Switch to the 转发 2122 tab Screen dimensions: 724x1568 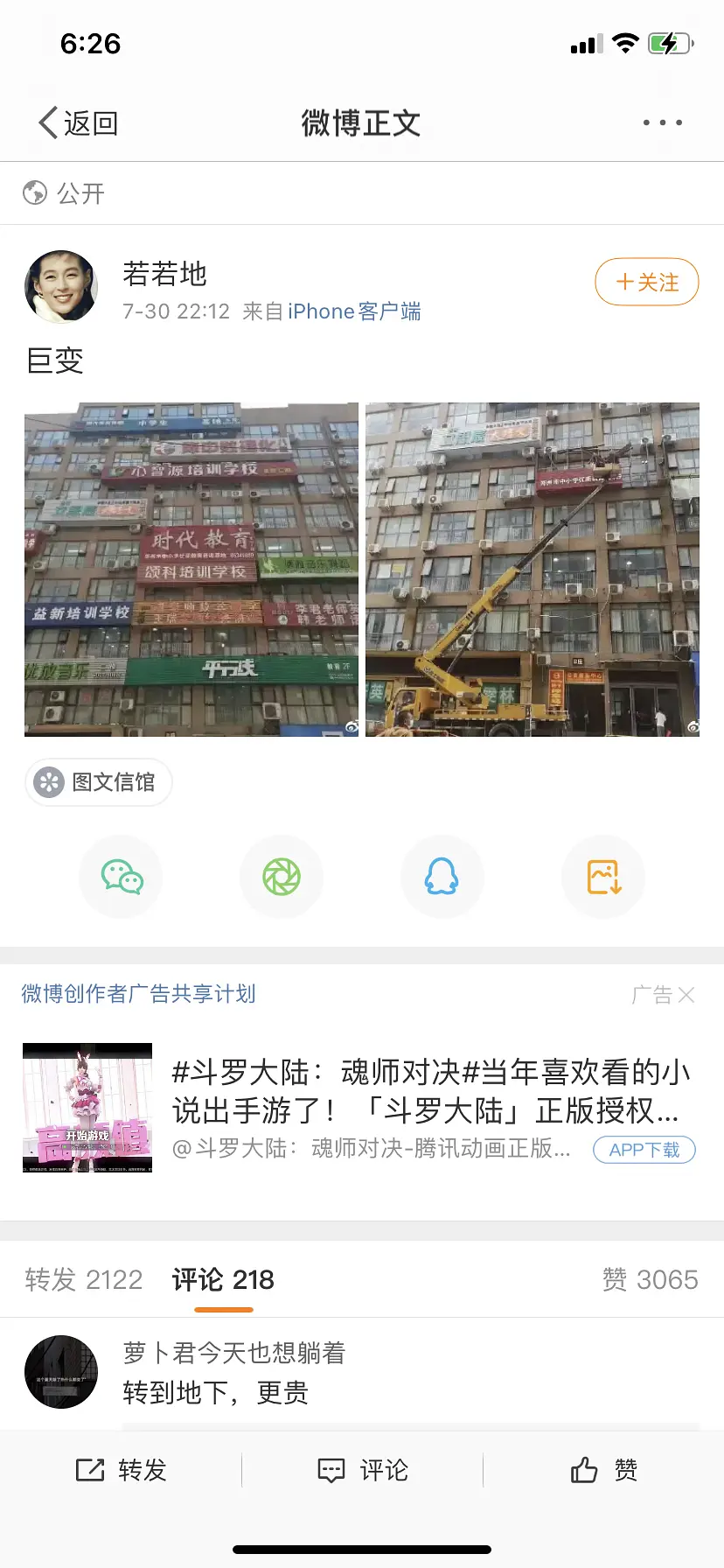pos(83,1280)
